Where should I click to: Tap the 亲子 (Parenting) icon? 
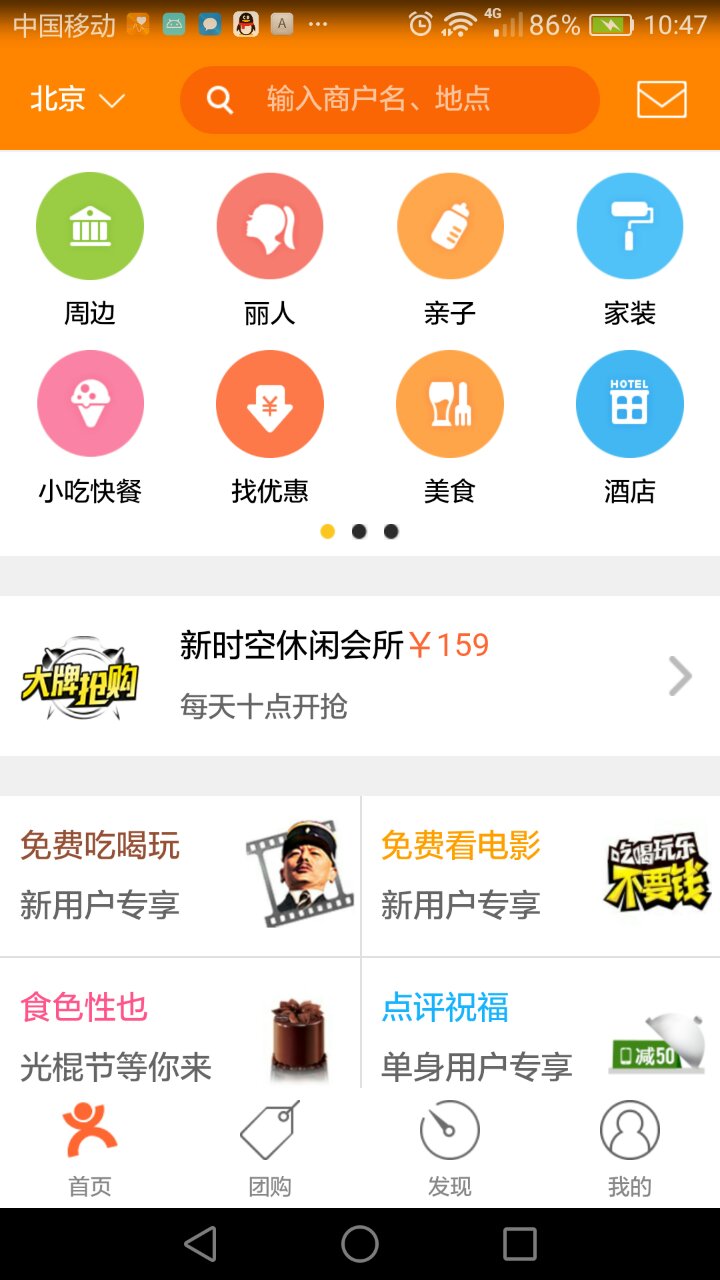[450, 225]
